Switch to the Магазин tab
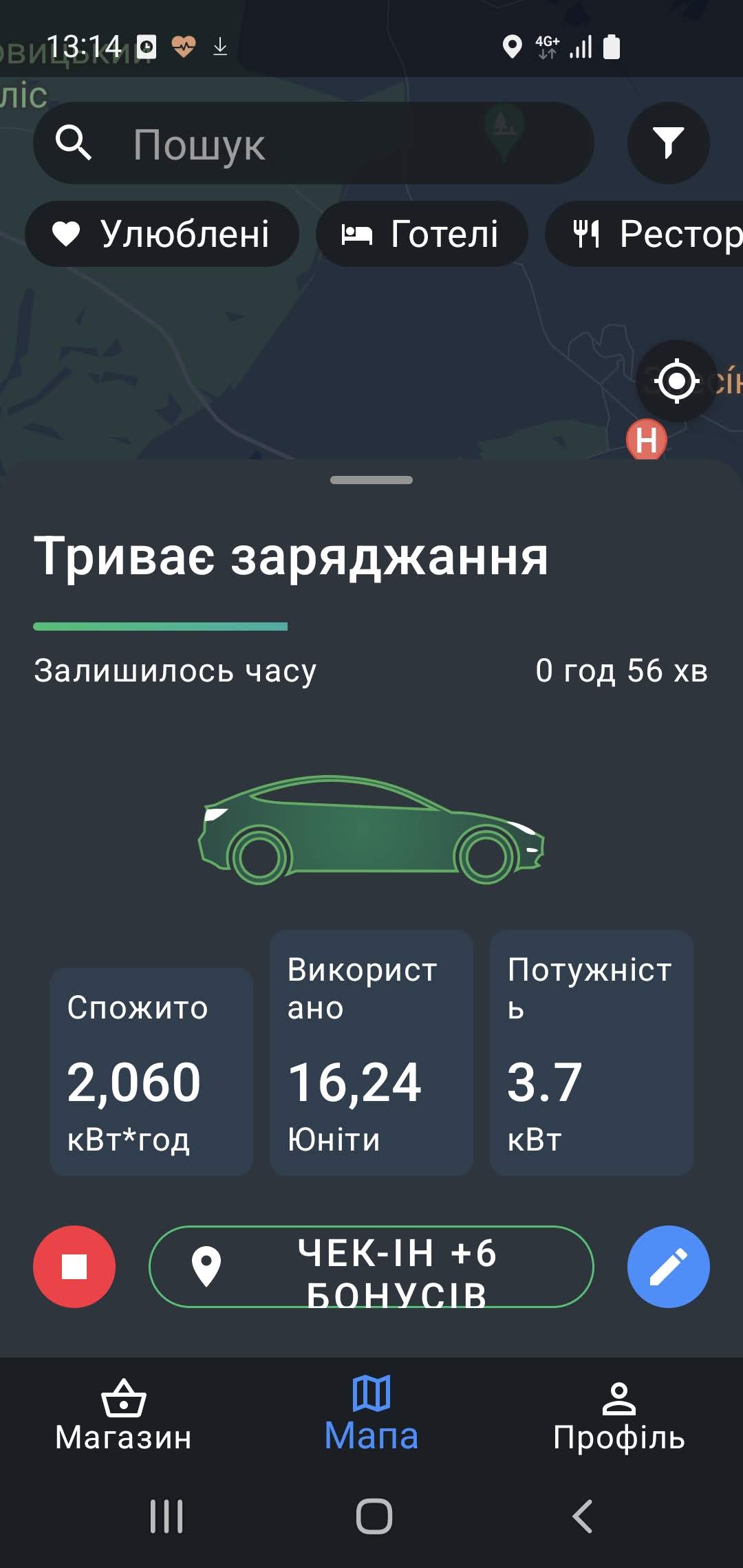The image size is (743, 1568). (x=124, y=1415)
